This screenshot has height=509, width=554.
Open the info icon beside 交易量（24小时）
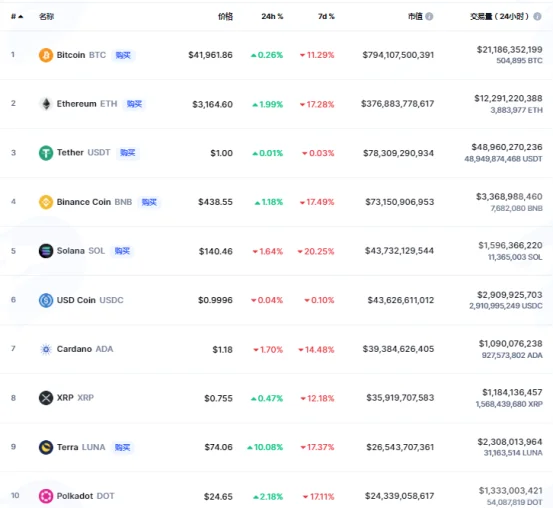click(537, 17)
